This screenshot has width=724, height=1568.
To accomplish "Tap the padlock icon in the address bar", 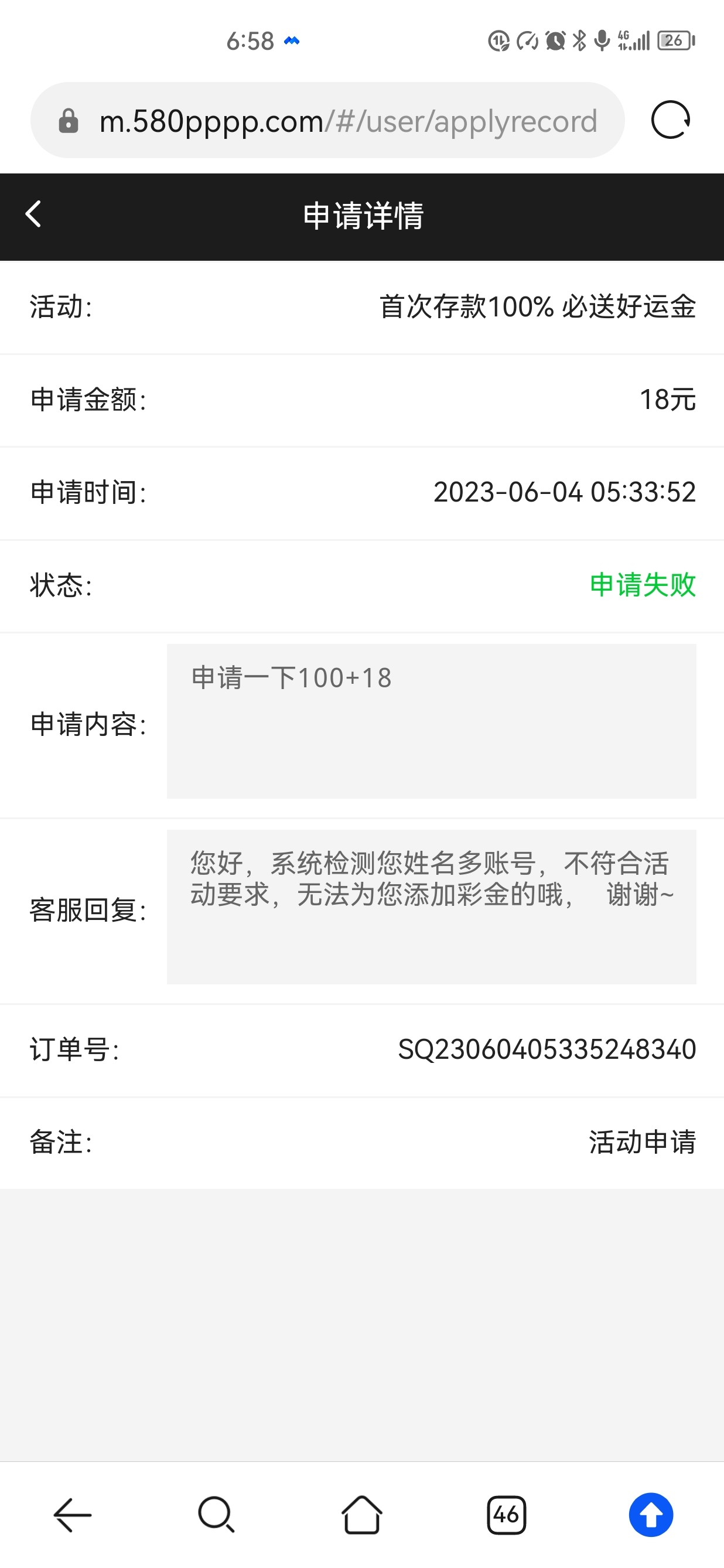I will 69,120.
